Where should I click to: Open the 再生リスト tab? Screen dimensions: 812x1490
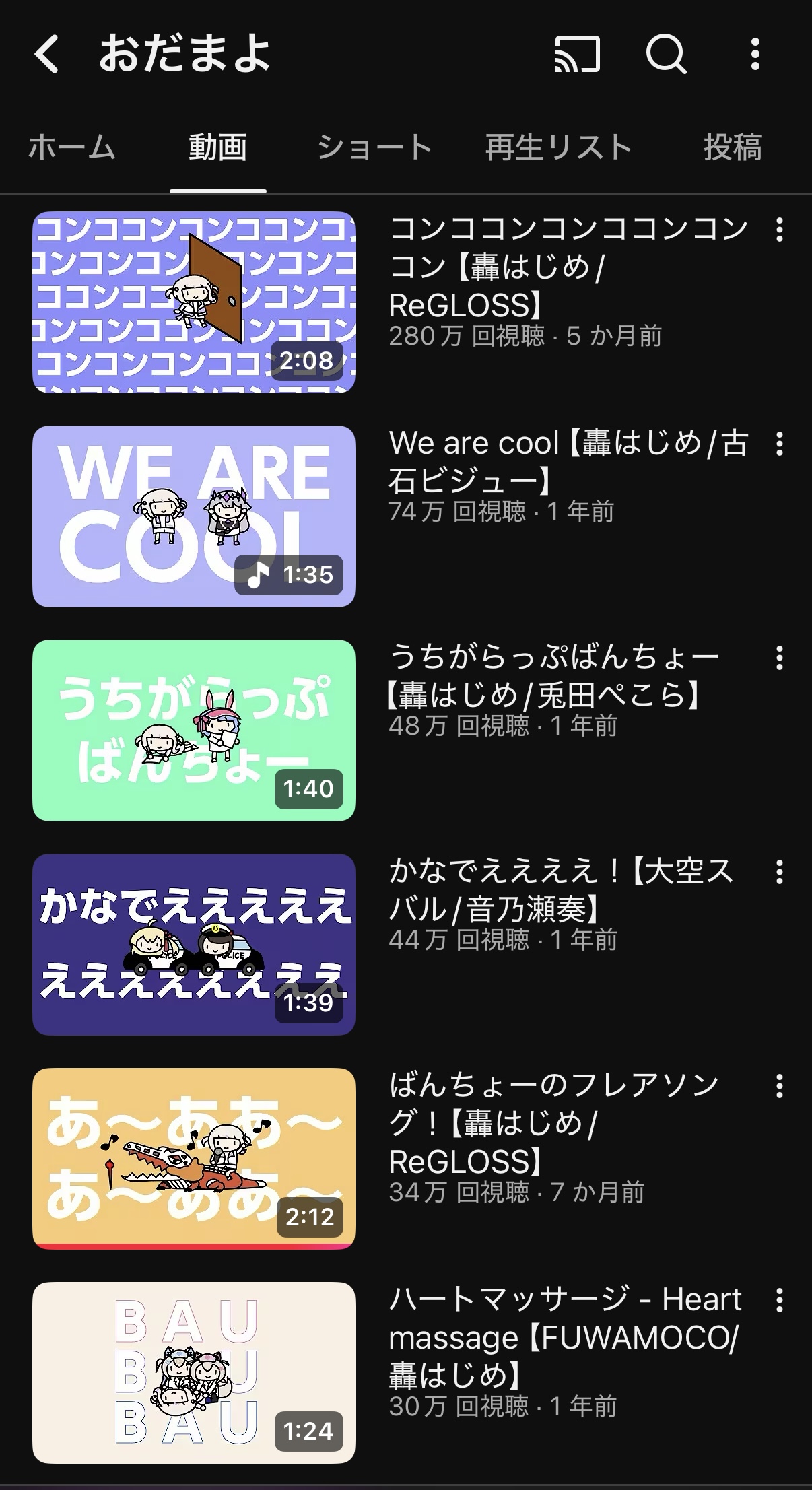(558, 147)
